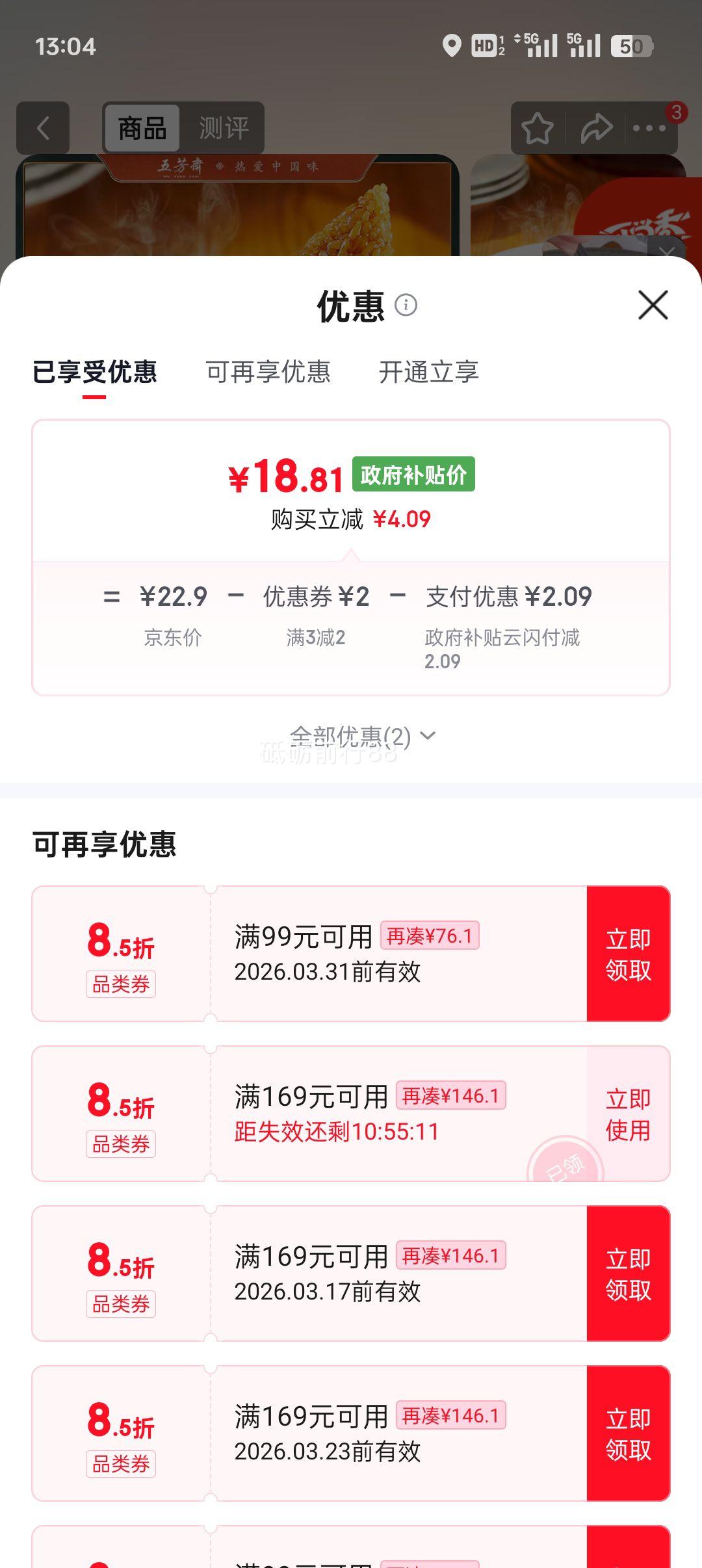
Task: Navigate back with the arrow icon
Action: click(x=43, y=127)
